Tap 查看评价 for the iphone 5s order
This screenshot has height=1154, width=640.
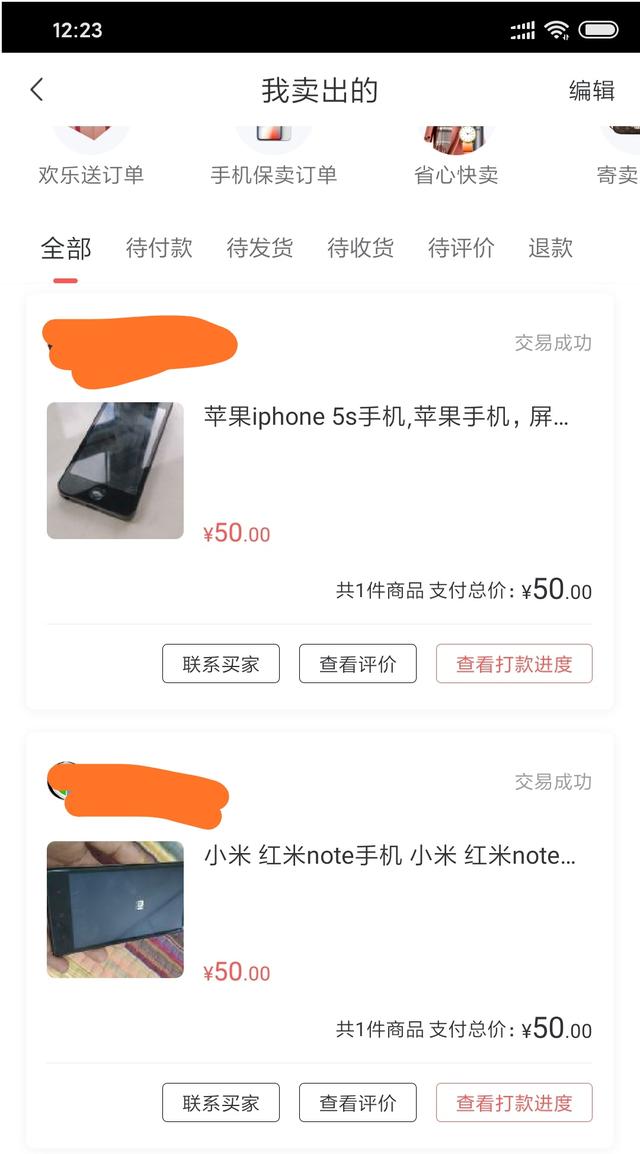pos(358,664)
